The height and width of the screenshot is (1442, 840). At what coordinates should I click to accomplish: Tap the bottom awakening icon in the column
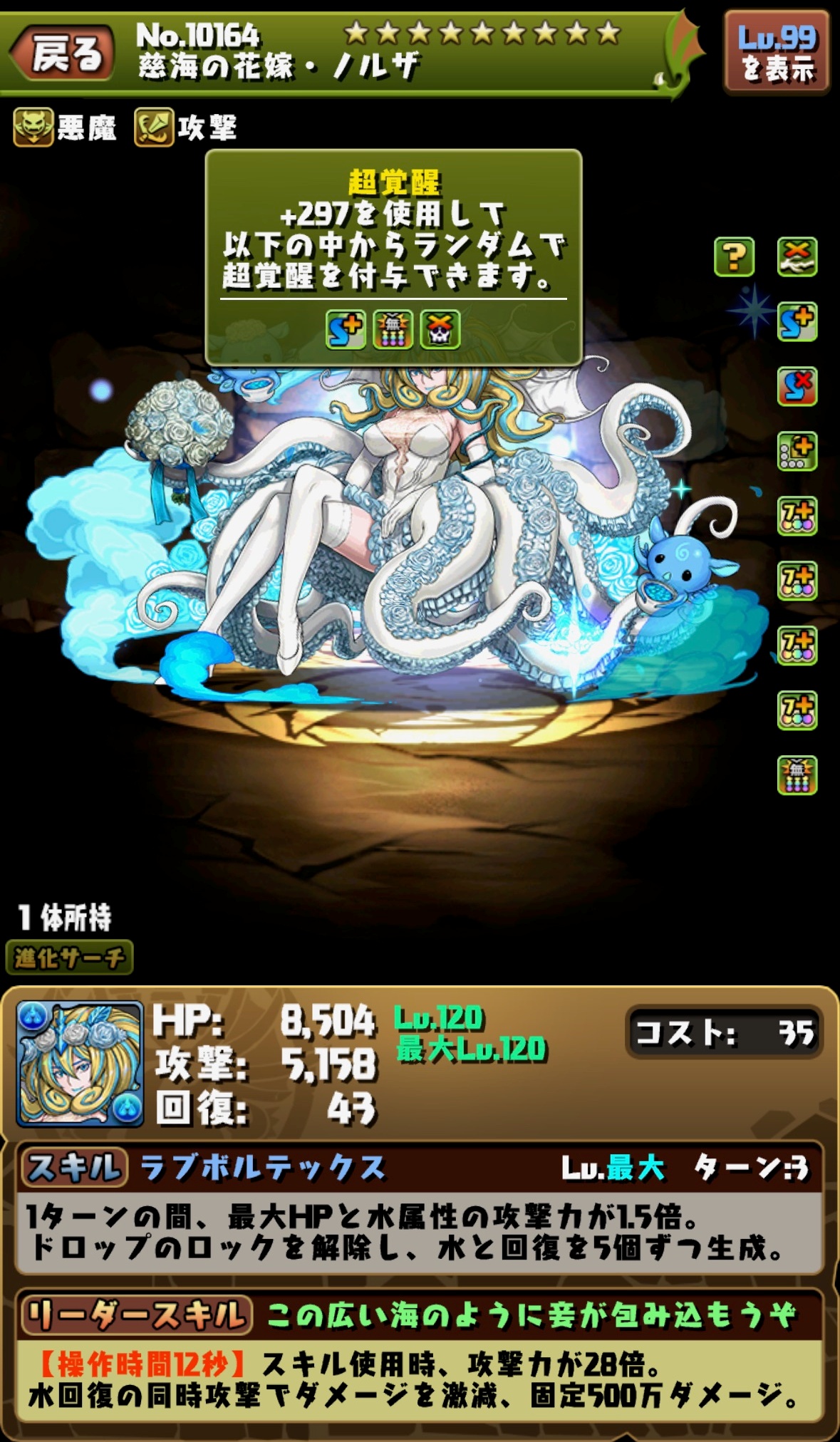point(797,774)
